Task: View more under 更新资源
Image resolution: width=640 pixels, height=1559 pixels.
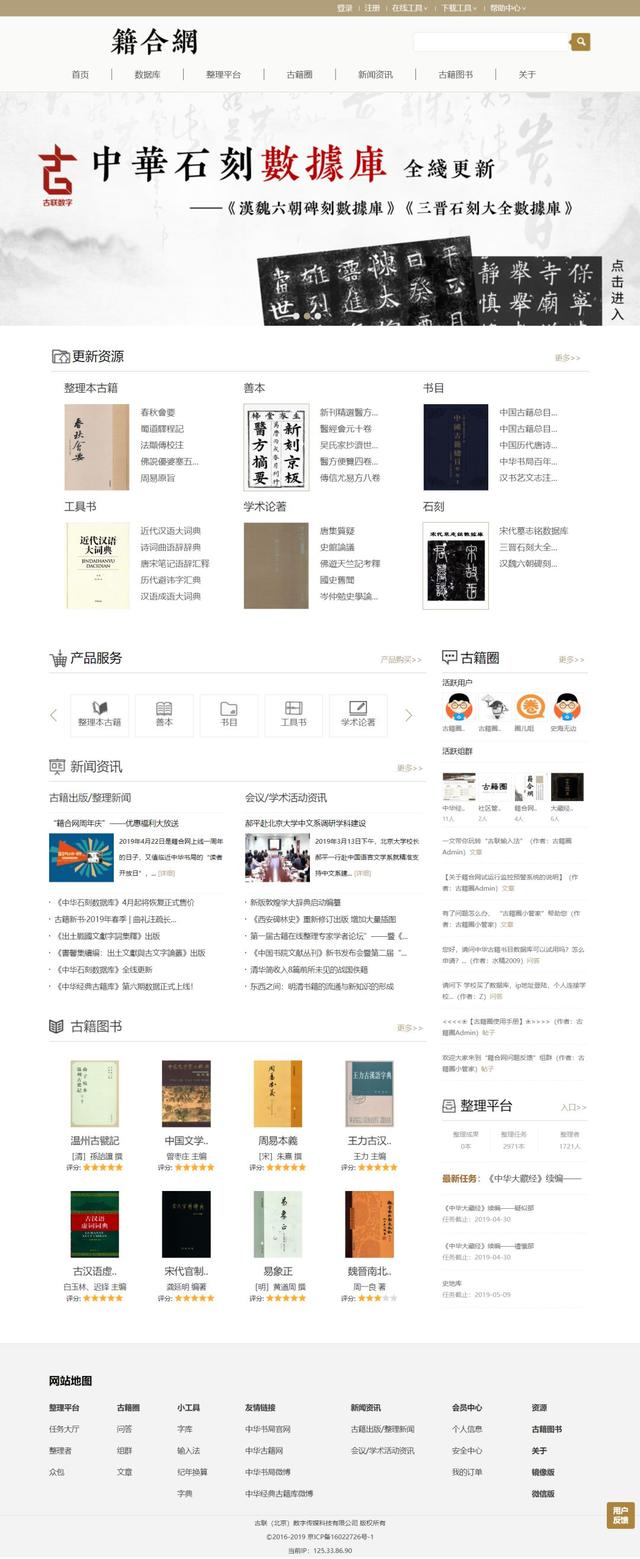Action: 567,358
